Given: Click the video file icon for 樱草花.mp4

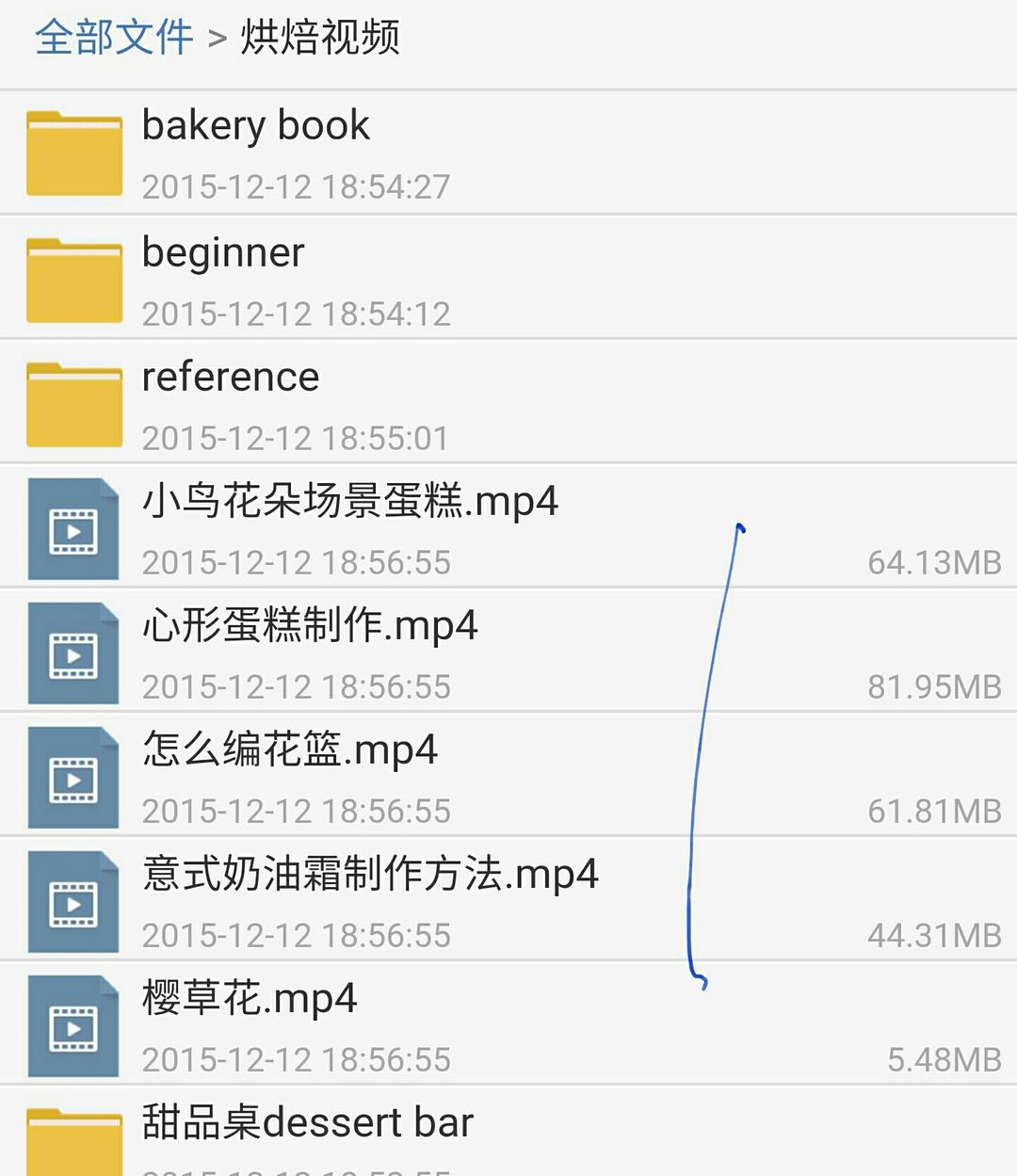Looking at the screenshot, I should 73,1024.
